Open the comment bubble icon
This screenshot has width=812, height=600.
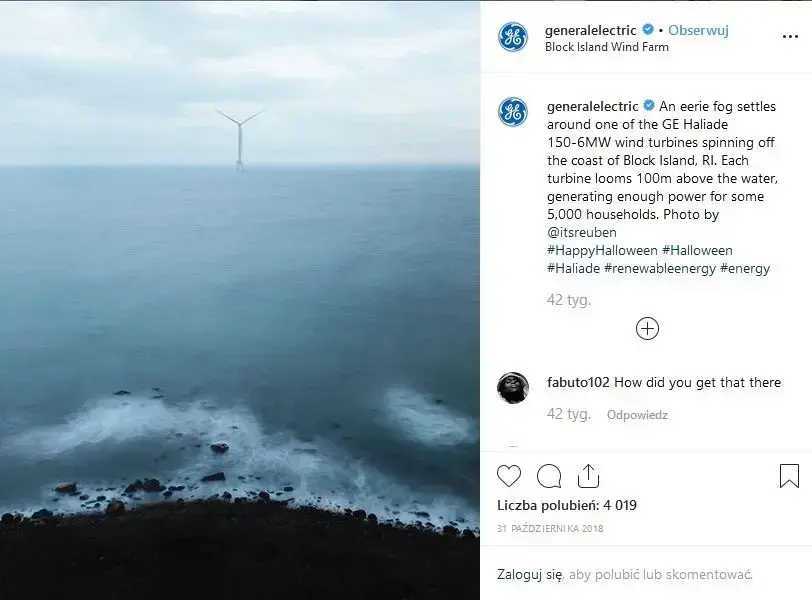coord(549,475)
